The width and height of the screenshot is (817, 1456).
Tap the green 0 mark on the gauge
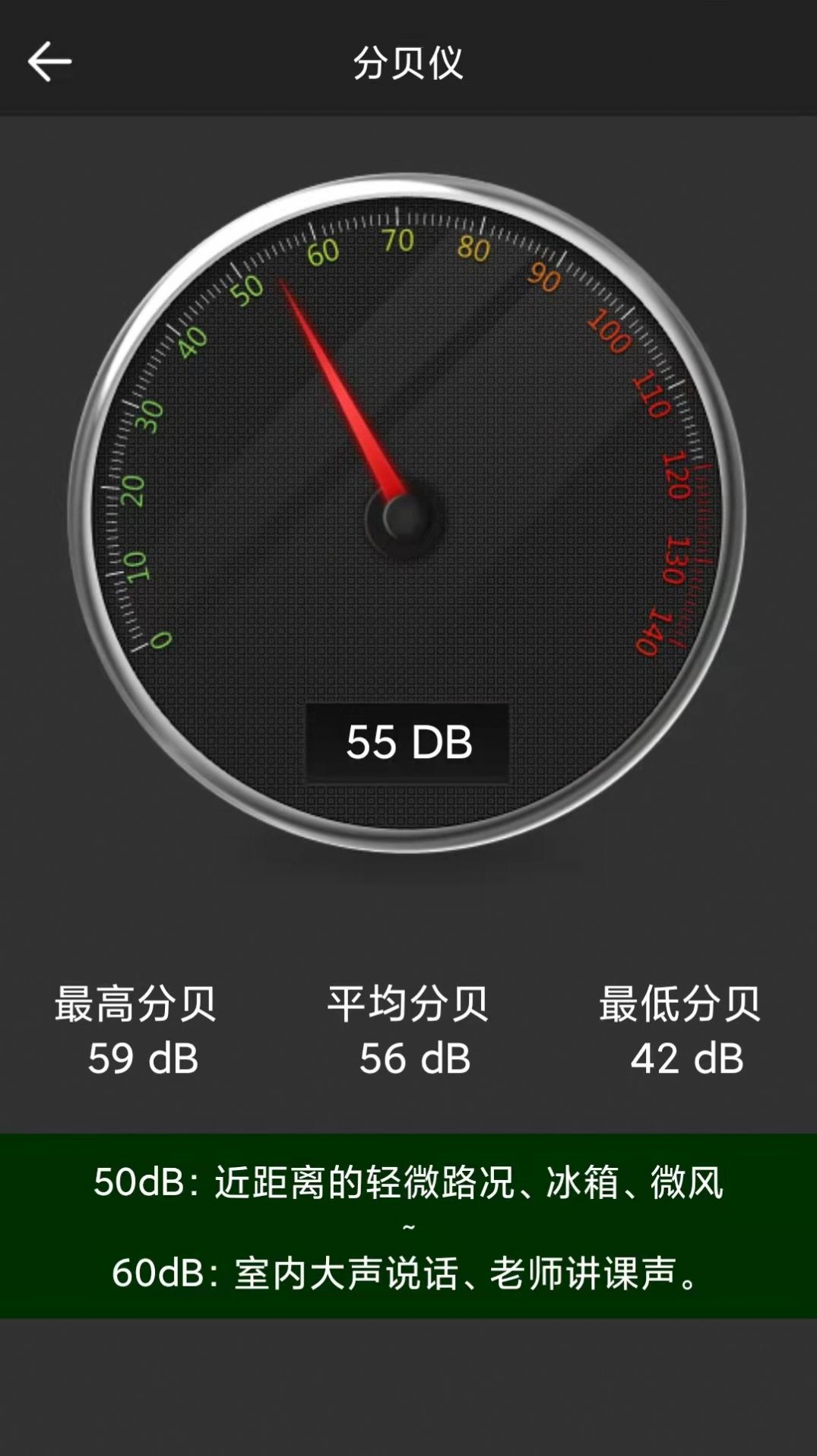(162, 641)
